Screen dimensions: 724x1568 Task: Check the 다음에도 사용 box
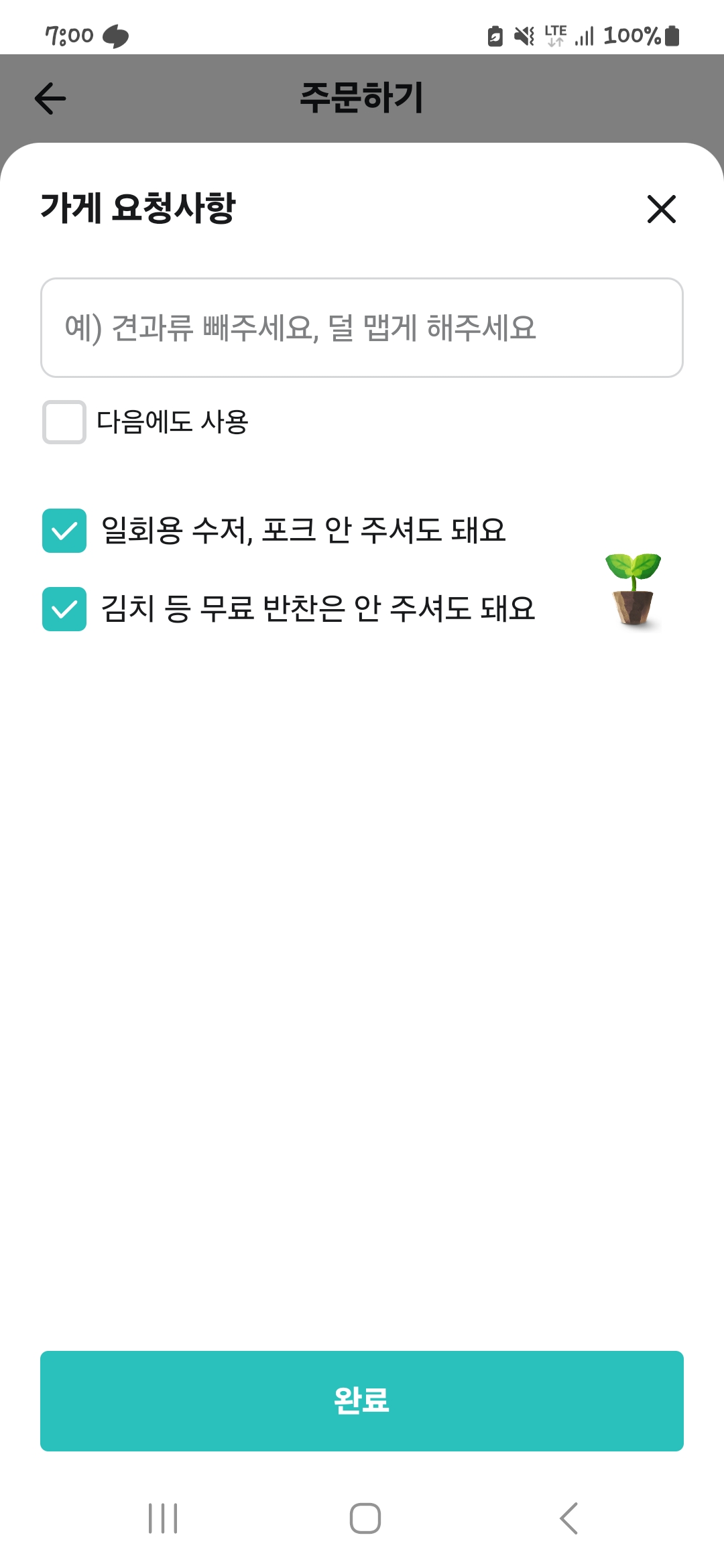[x=64, y=422]
